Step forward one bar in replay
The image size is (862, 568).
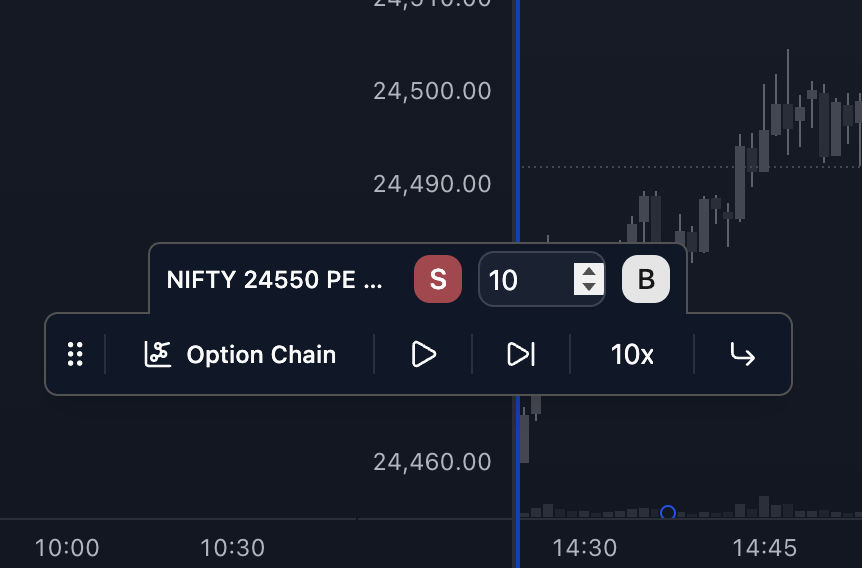tap(521, 354)
